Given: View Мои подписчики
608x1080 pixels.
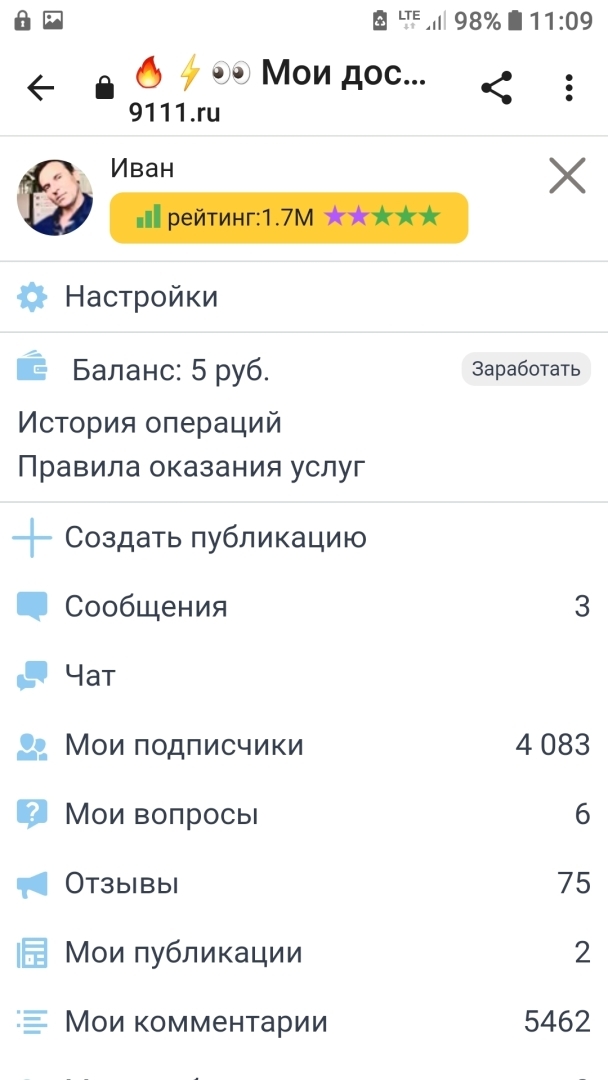Looking at the screenshot, I should tap(184, 745).
